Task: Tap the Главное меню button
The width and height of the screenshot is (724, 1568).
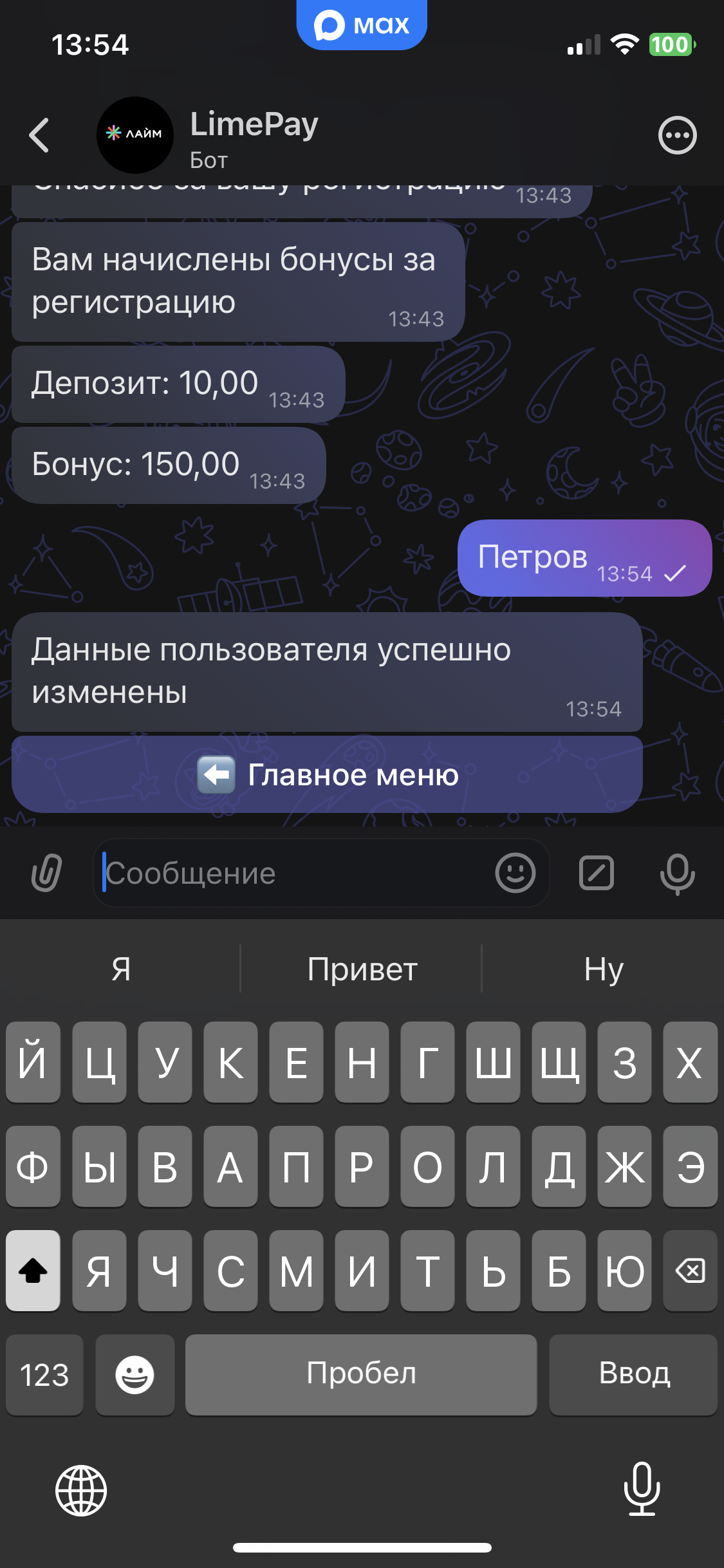Action: pos(327,774)
